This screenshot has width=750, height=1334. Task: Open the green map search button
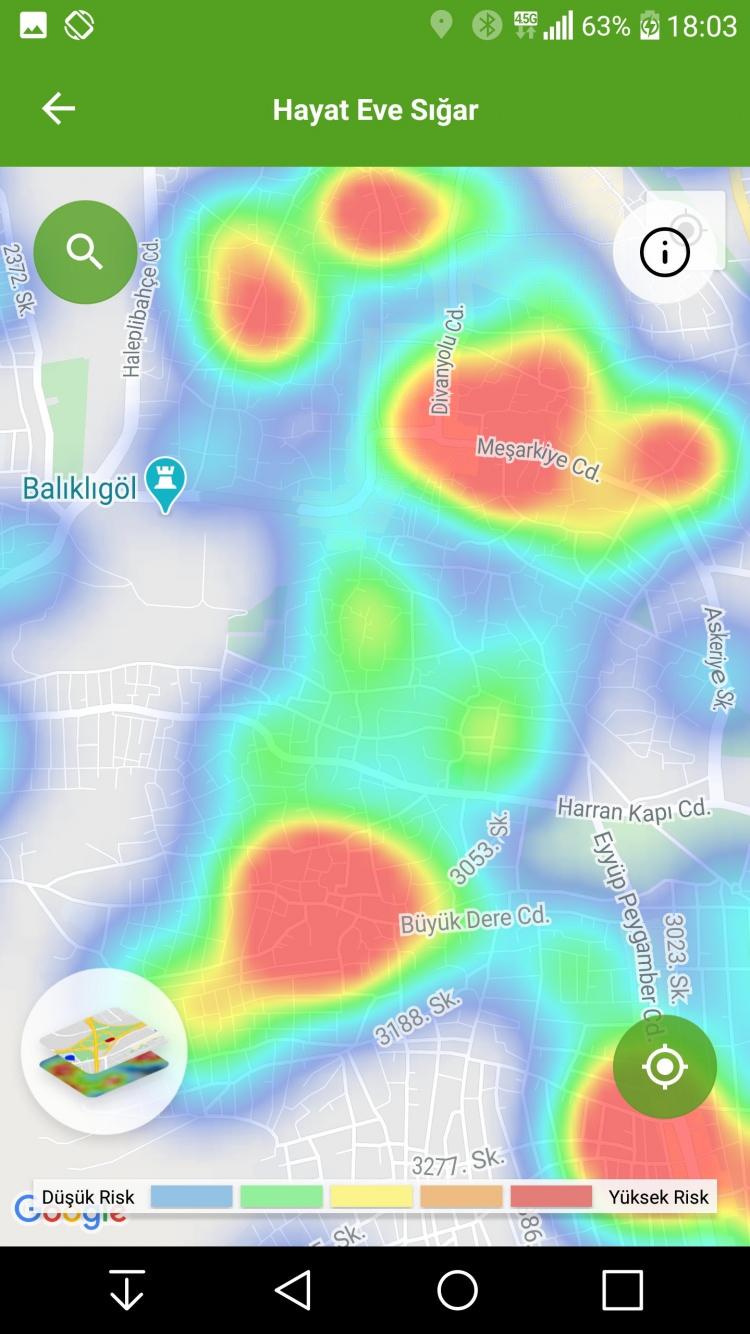[x=85, y=252]
